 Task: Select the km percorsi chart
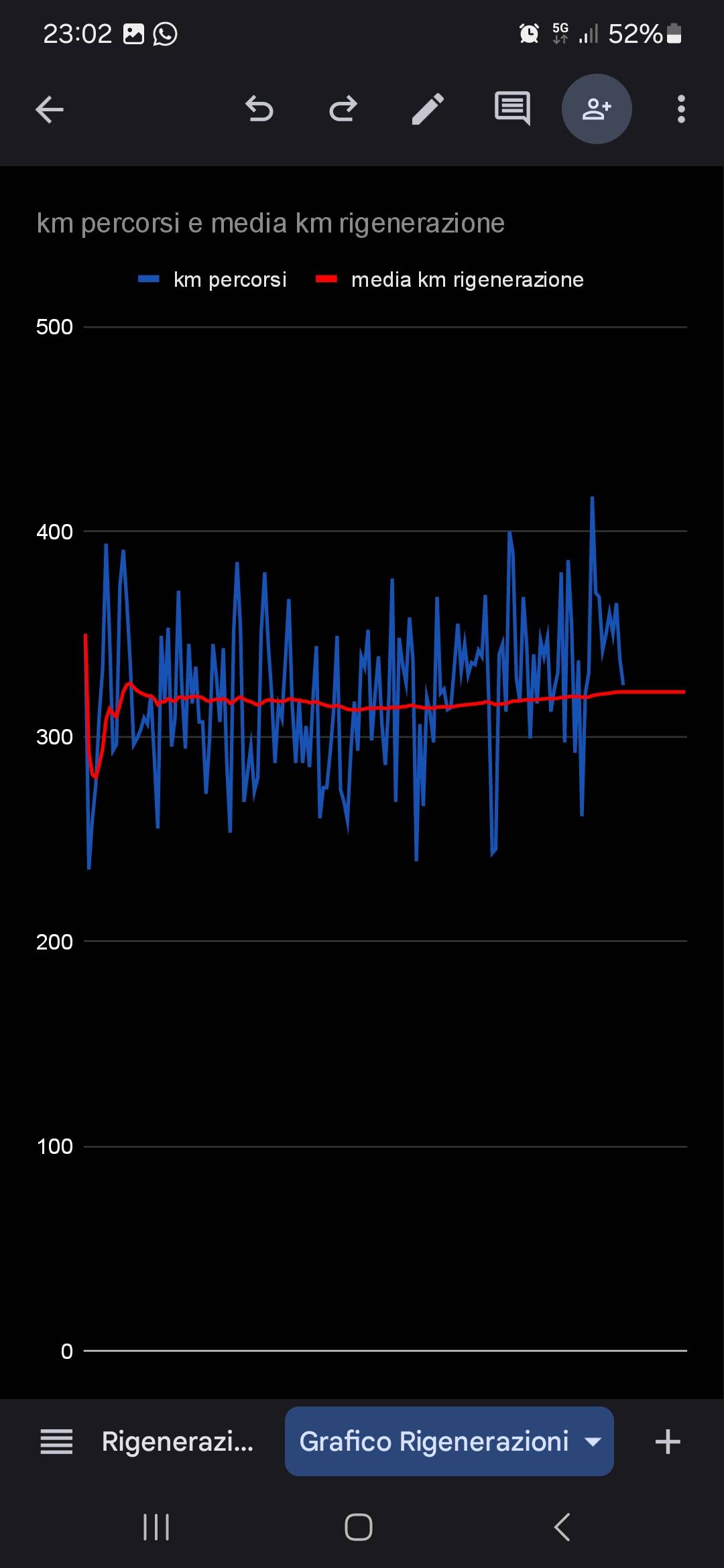coord(362,804)
